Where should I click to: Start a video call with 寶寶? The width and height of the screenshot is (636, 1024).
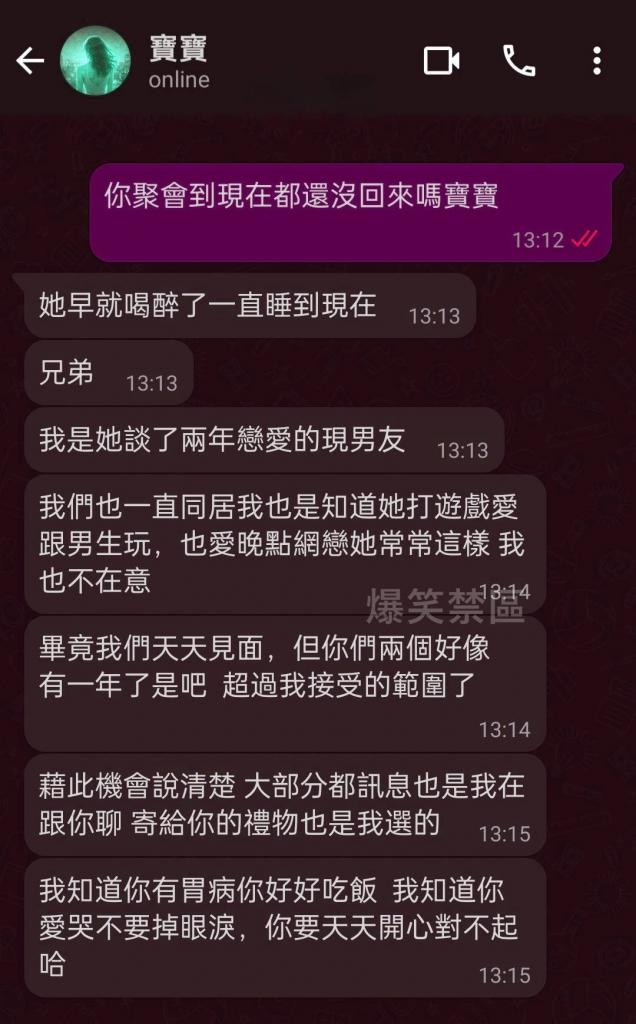click(441, 61)
